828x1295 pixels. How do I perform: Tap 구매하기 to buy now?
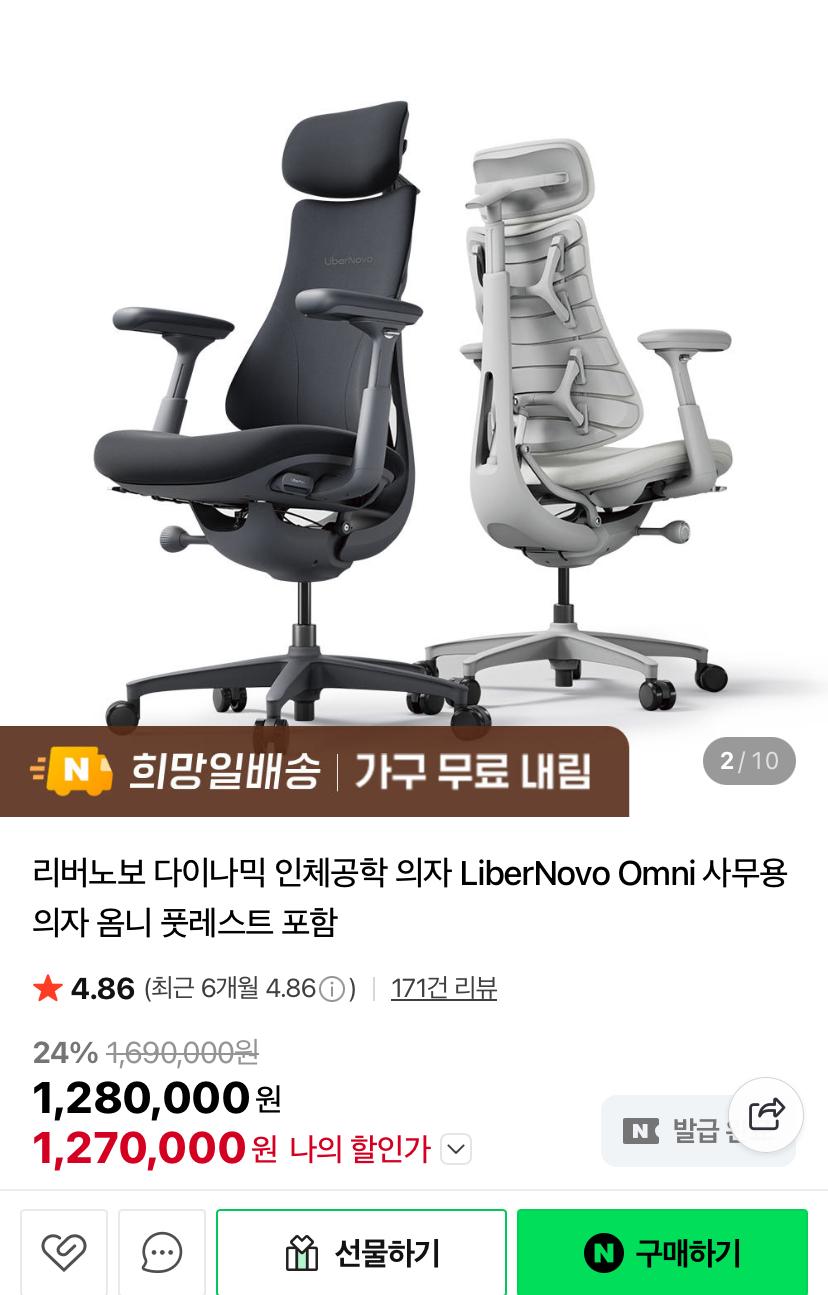[x=662, y=1252]
